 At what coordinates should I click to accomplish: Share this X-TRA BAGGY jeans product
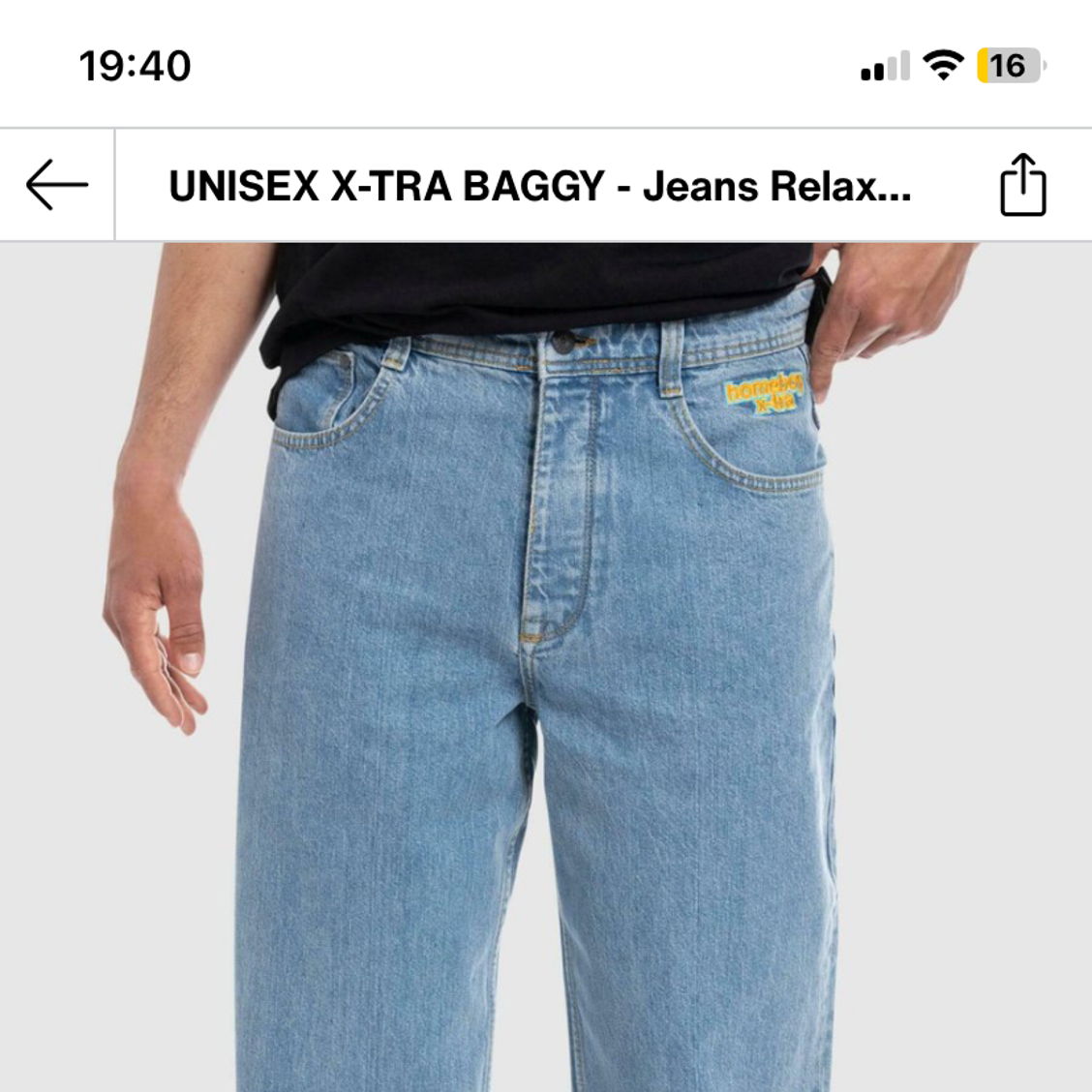[1022, 184]
